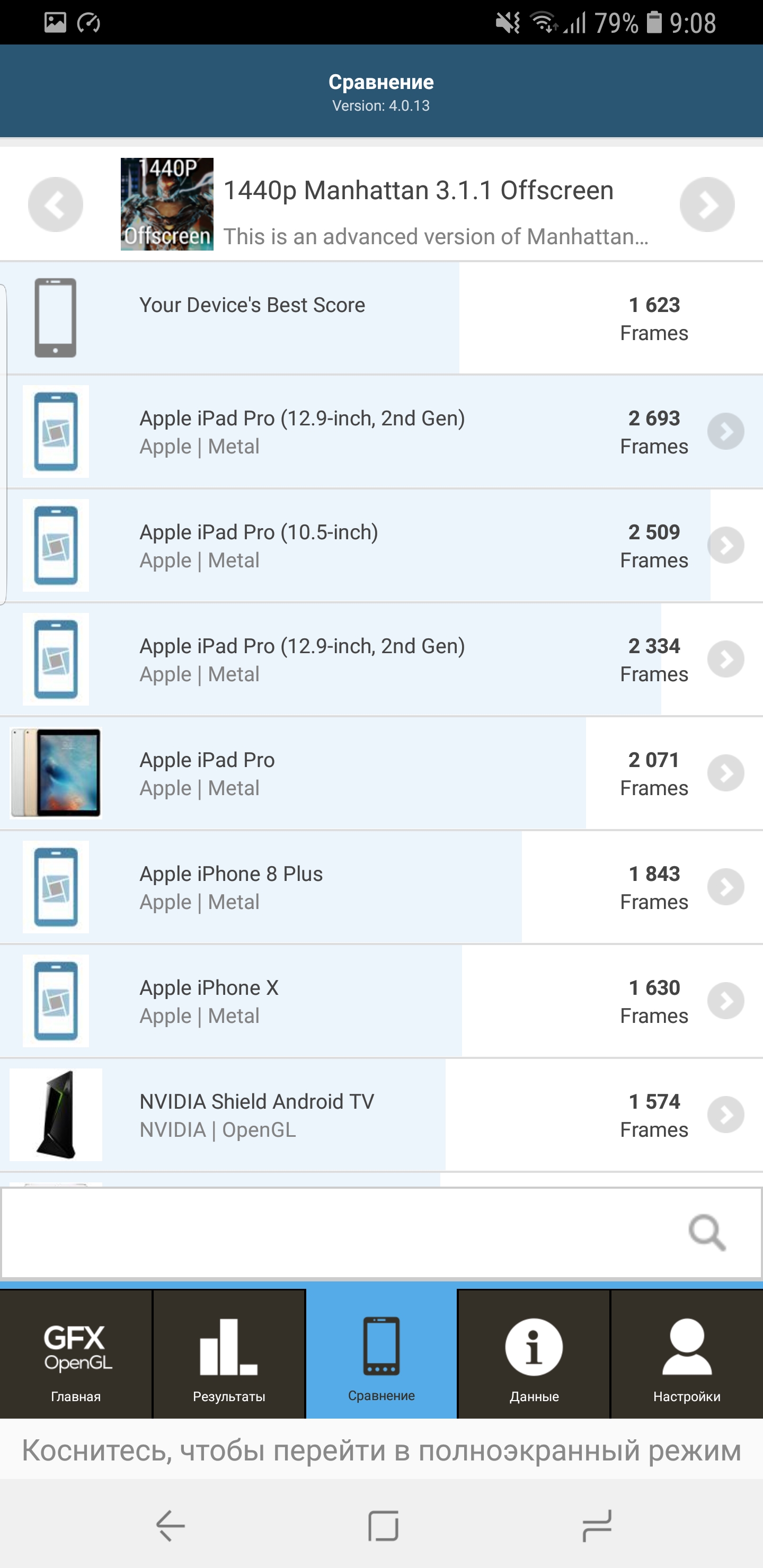Screen dimensions: 763x1568
Task: Tap the full-screen mode hint bar
Action: [381, 1450]
